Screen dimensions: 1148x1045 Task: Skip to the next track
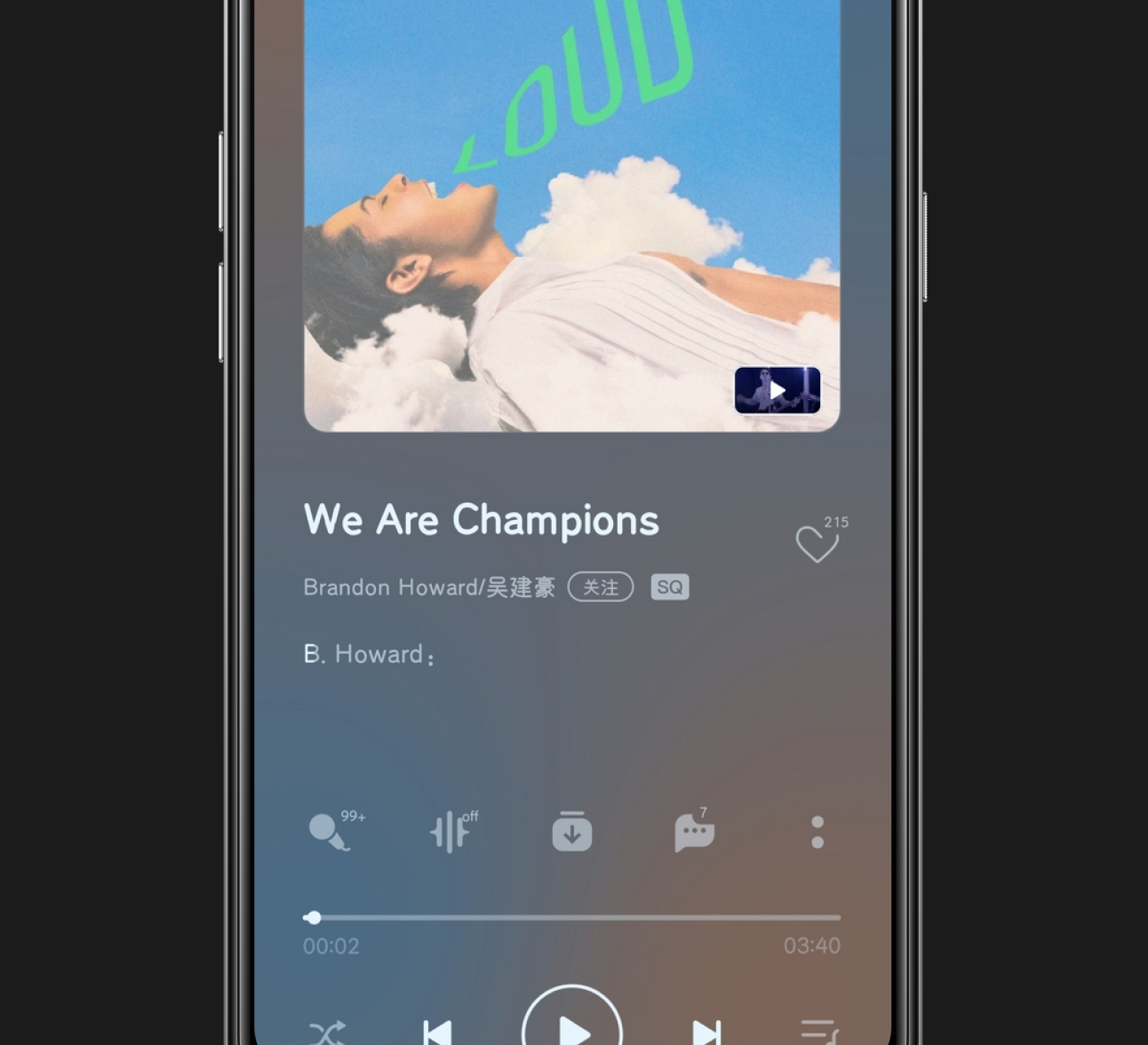(x=706, y=1033)
